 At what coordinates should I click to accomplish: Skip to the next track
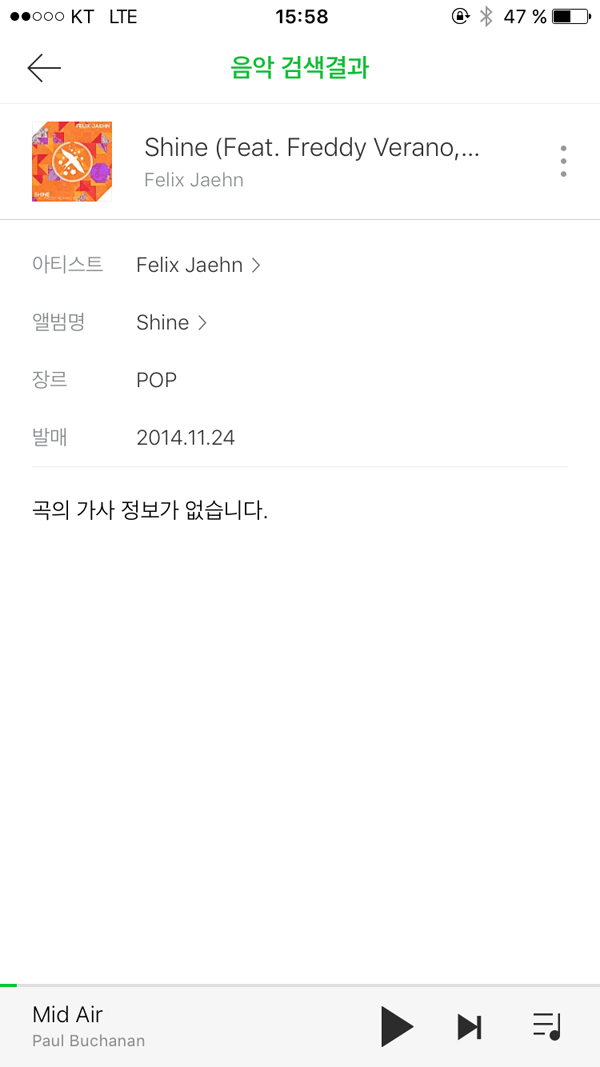tap(469, 1027)
